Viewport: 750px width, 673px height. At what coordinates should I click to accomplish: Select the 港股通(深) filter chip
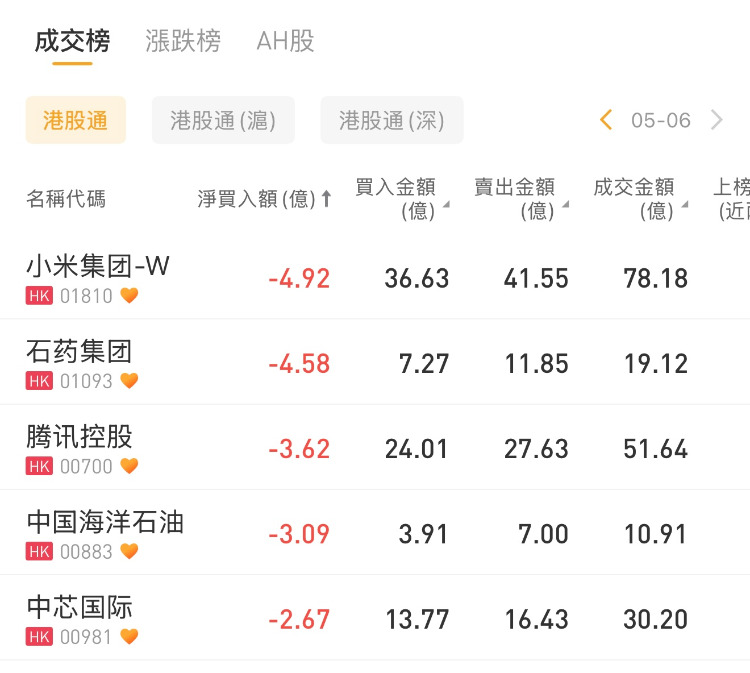tap(392, 121)
